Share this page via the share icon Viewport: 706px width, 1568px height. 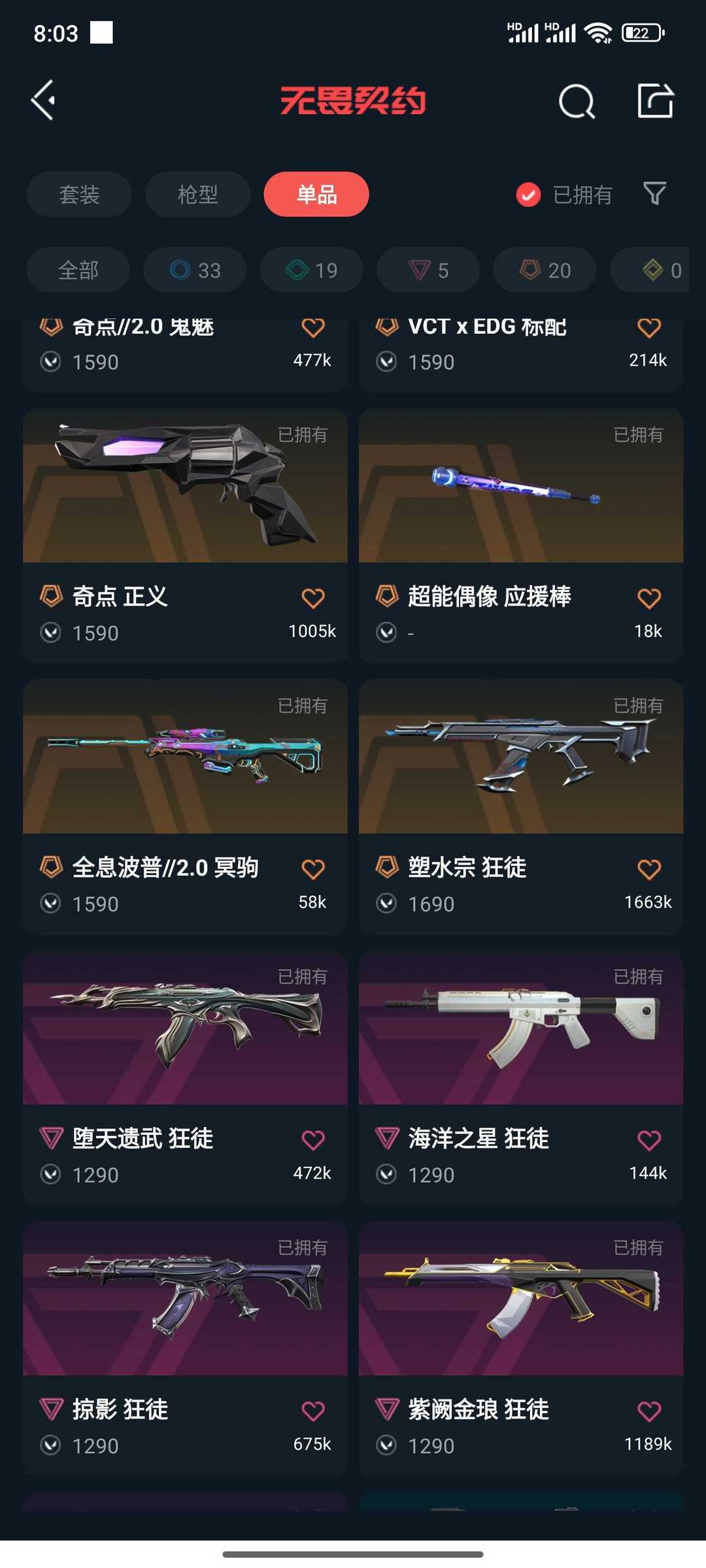tap(655, 101)
